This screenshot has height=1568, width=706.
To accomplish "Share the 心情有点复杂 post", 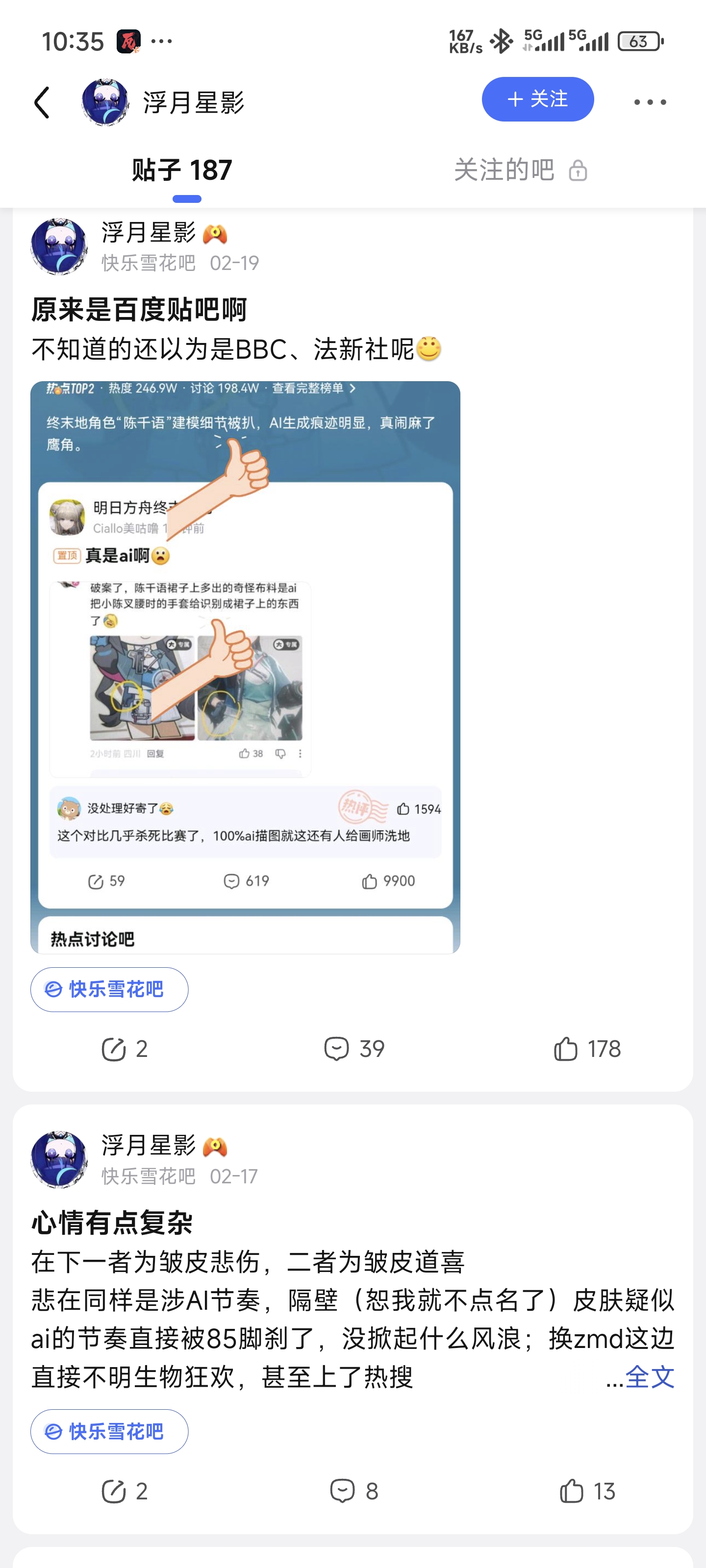I will coord(124,1491).
